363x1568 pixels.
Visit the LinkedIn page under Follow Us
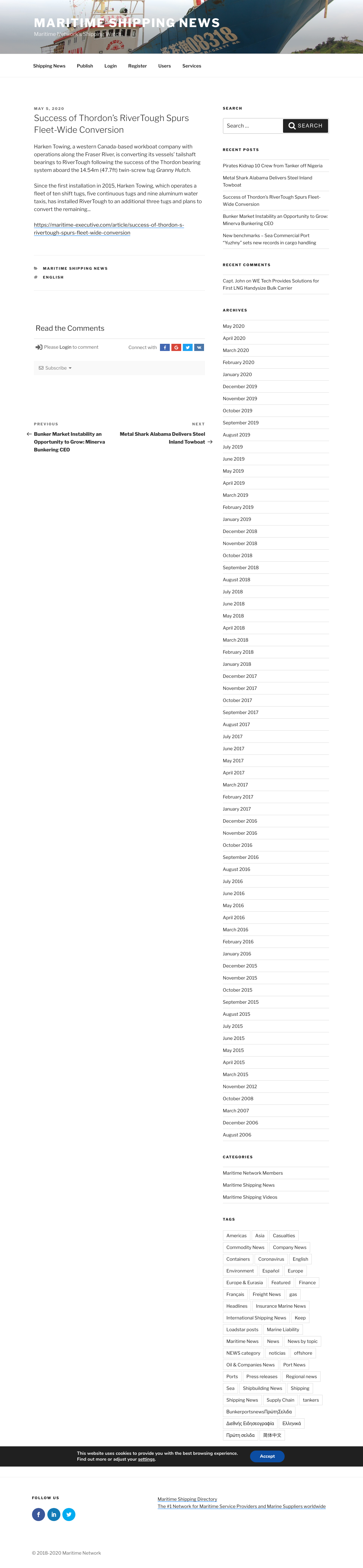[54, 1515]
